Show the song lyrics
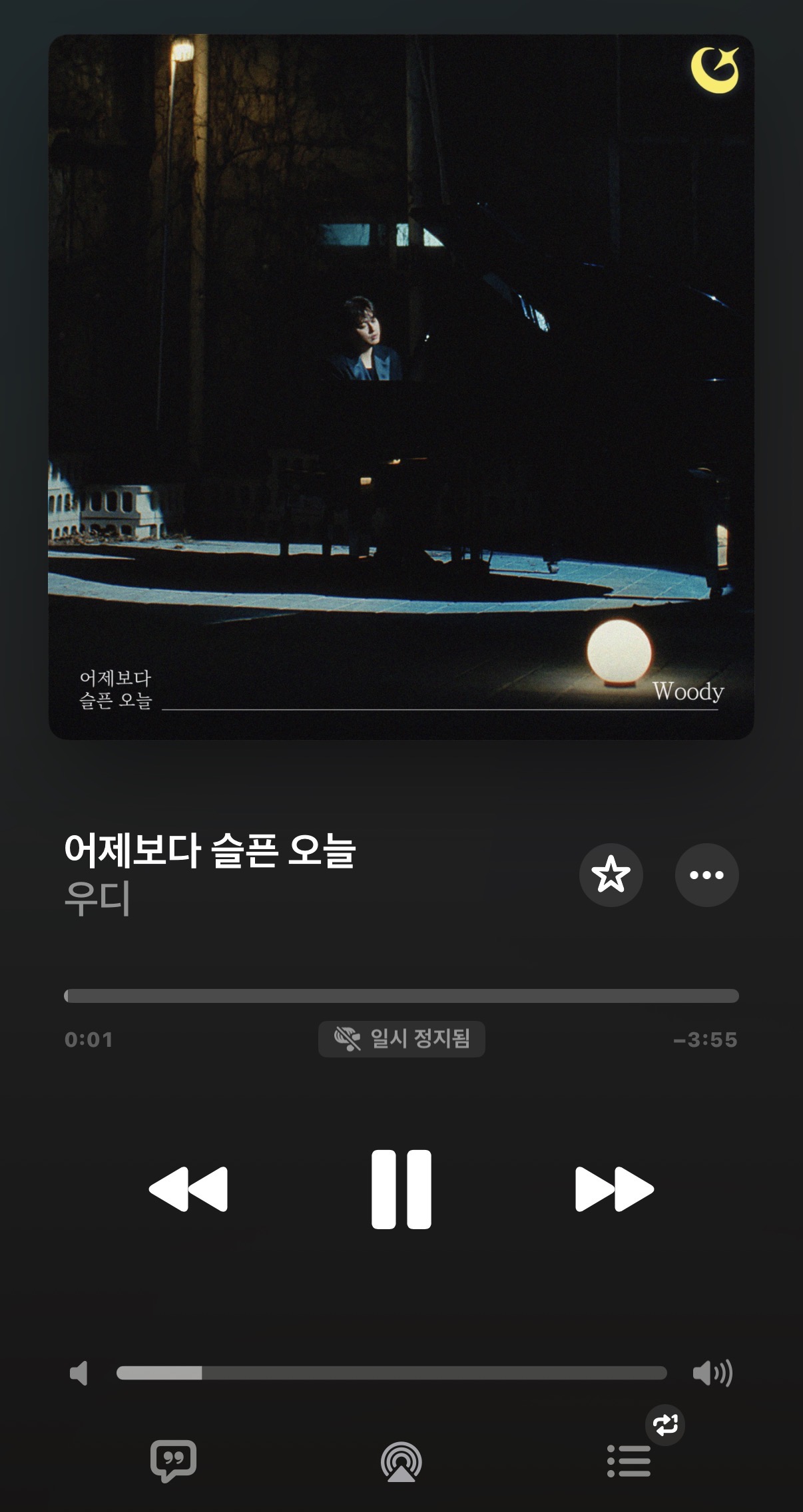Viewport: 803px width, 1512px height. click(173, 1460)
